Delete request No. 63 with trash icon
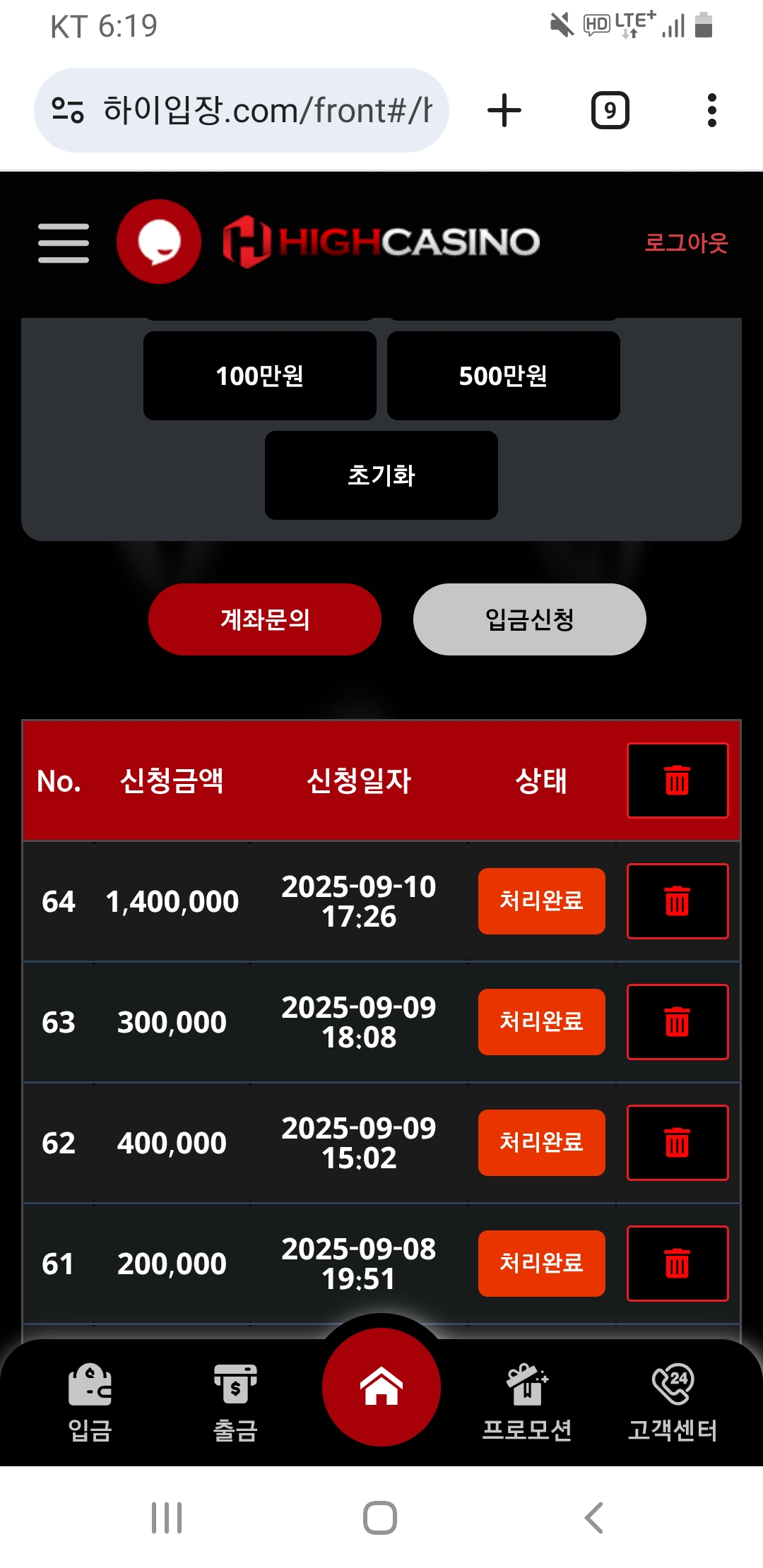This screenshot has height=1568, width=763. click(x=678, y=1022)
